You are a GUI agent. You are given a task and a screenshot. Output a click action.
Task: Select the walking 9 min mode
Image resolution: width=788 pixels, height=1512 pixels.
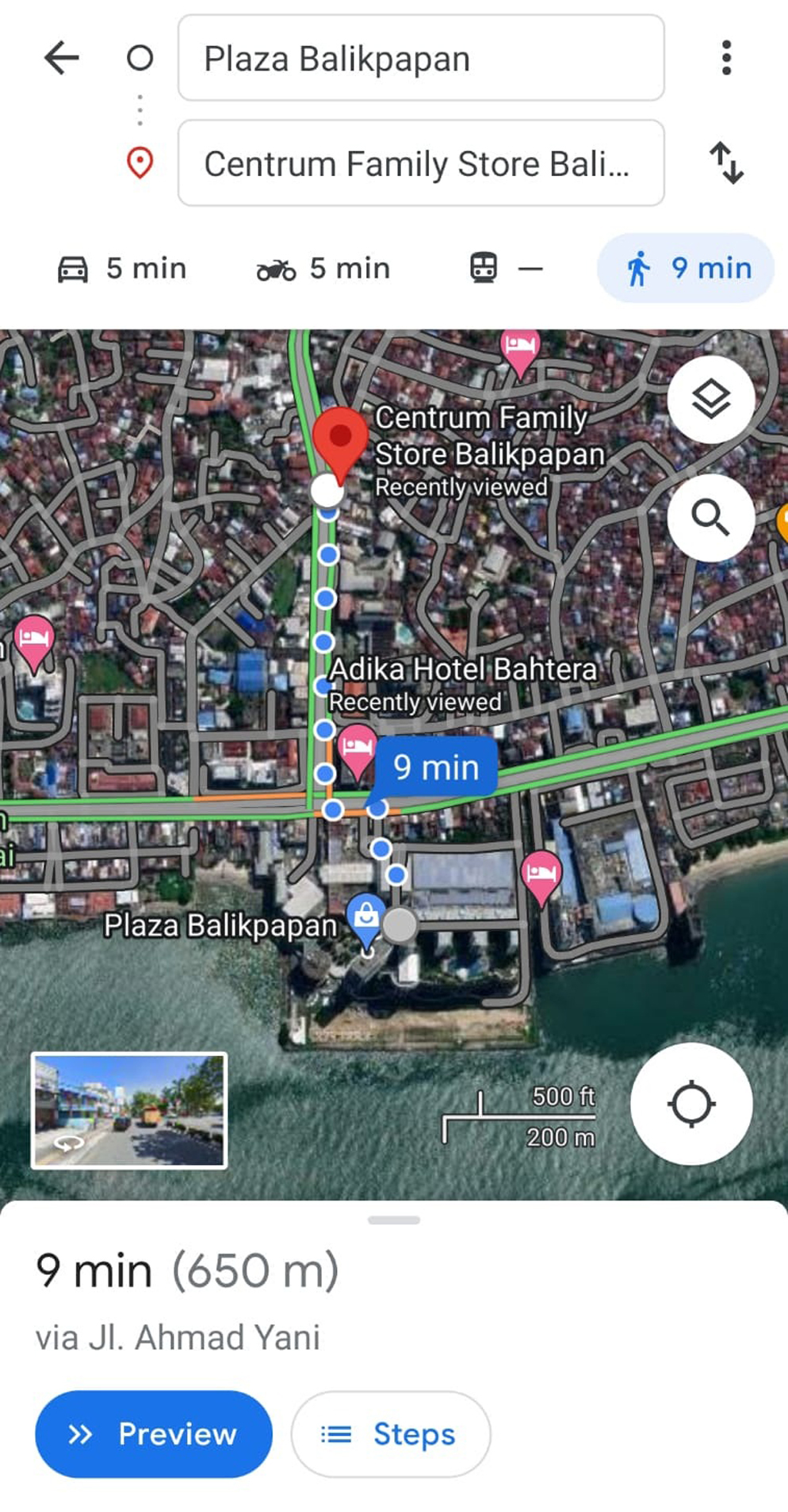686,269
